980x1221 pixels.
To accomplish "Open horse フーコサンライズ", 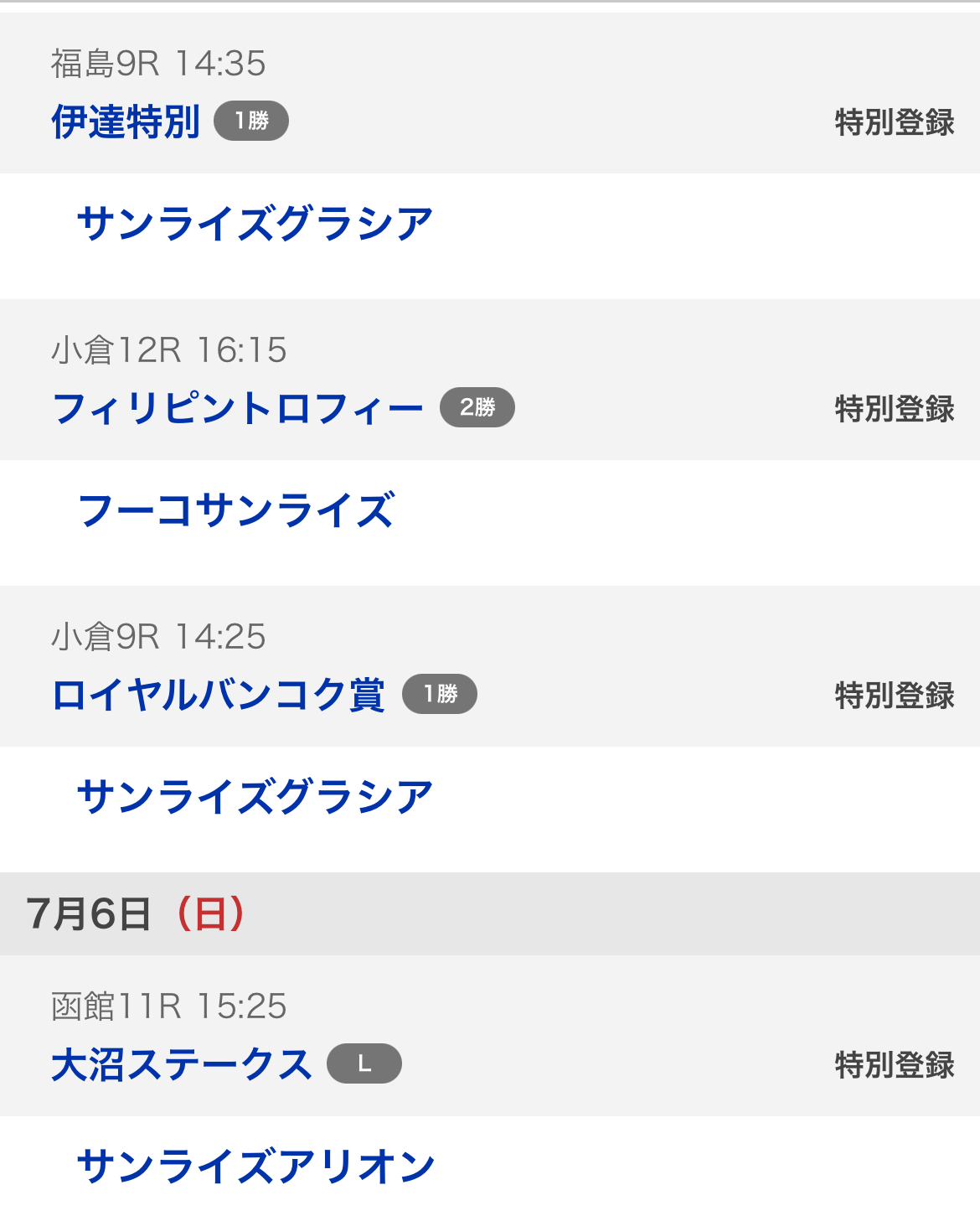I will [x=235, y=510].
